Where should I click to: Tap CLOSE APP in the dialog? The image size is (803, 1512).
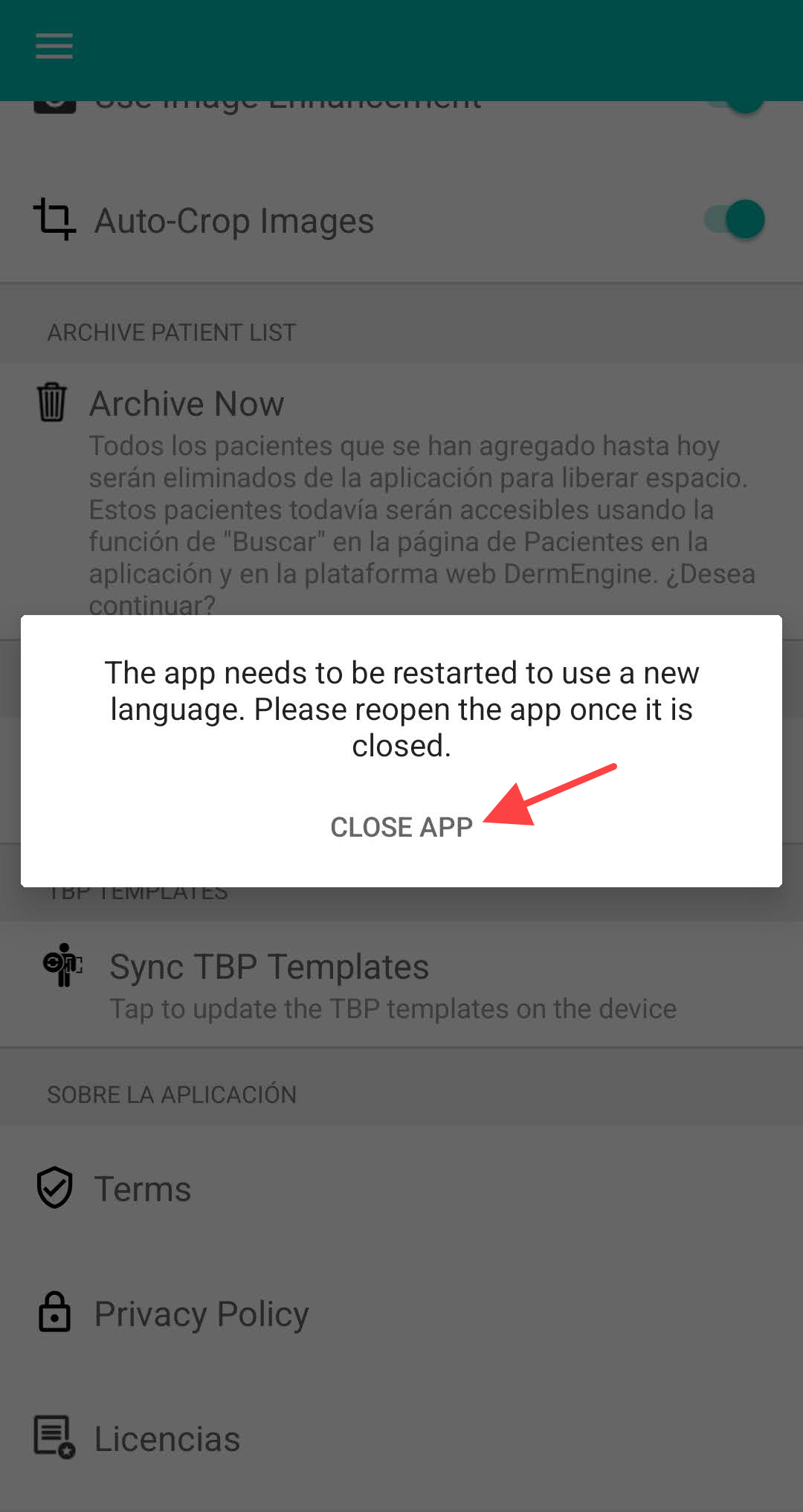pos(401,827)
